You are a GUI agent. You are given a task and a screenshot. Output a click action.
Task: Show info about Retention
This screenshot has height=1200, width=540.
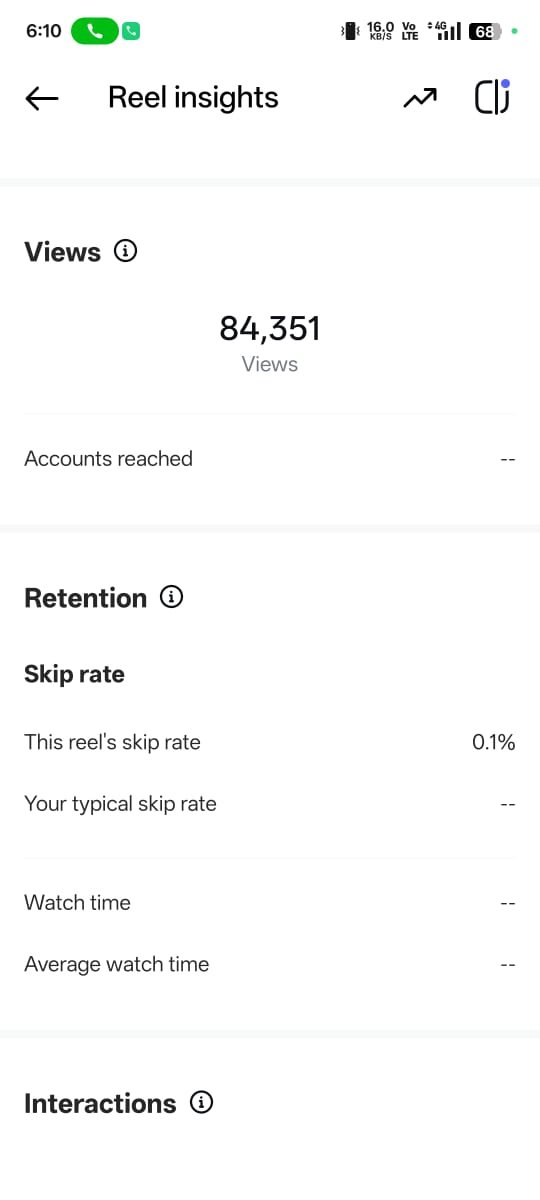point(172,597)
